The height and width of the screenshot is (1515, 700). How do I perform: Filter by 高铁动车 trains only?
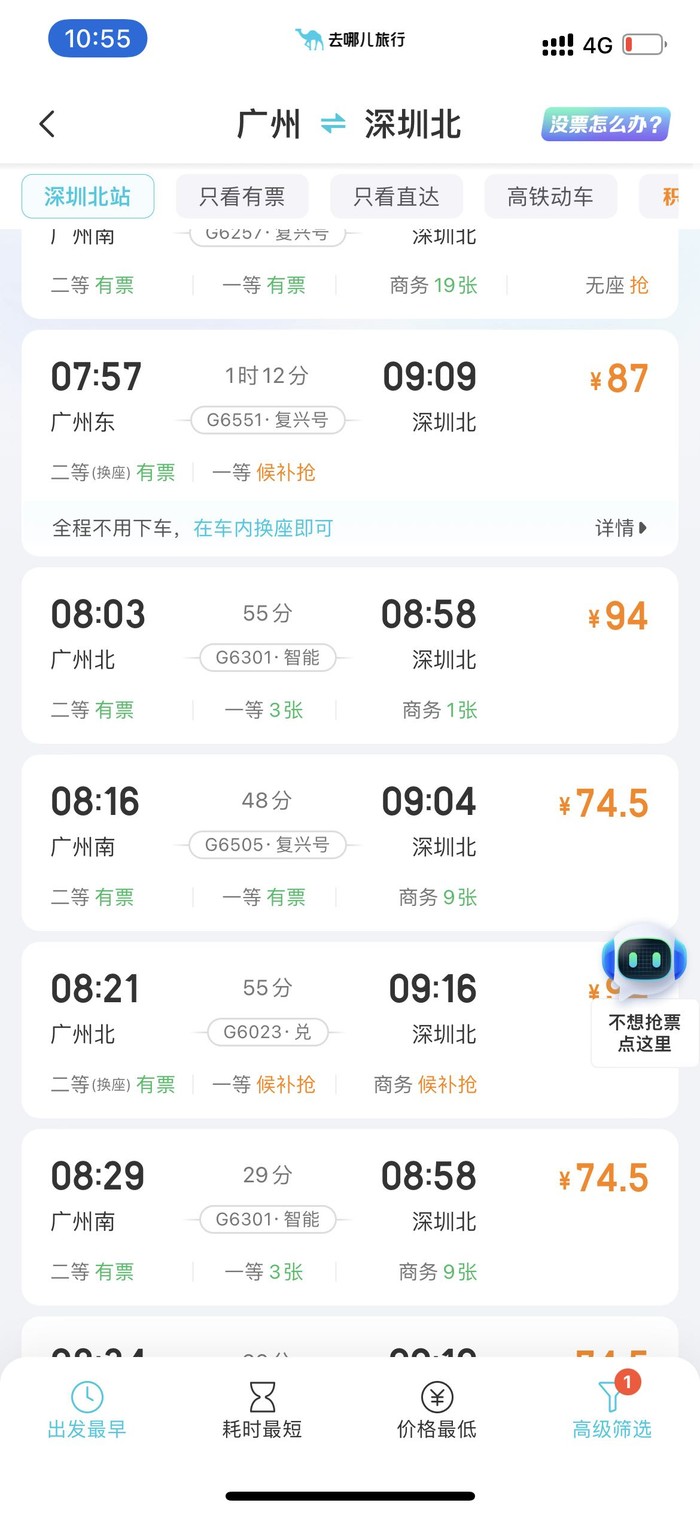550,197
